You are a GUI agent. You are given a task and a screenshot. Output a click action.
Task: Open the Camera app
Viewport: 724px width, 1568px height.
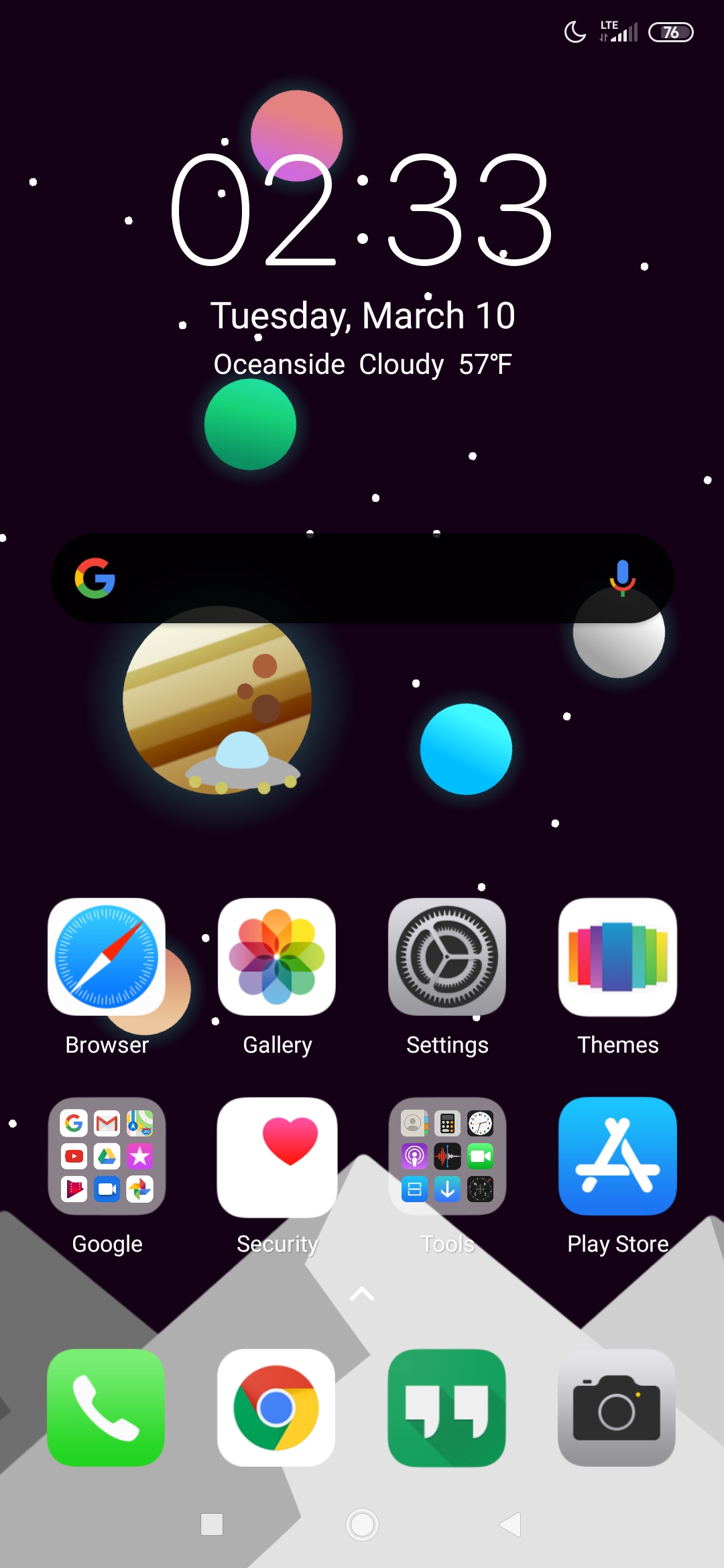tap(617, 1408)
